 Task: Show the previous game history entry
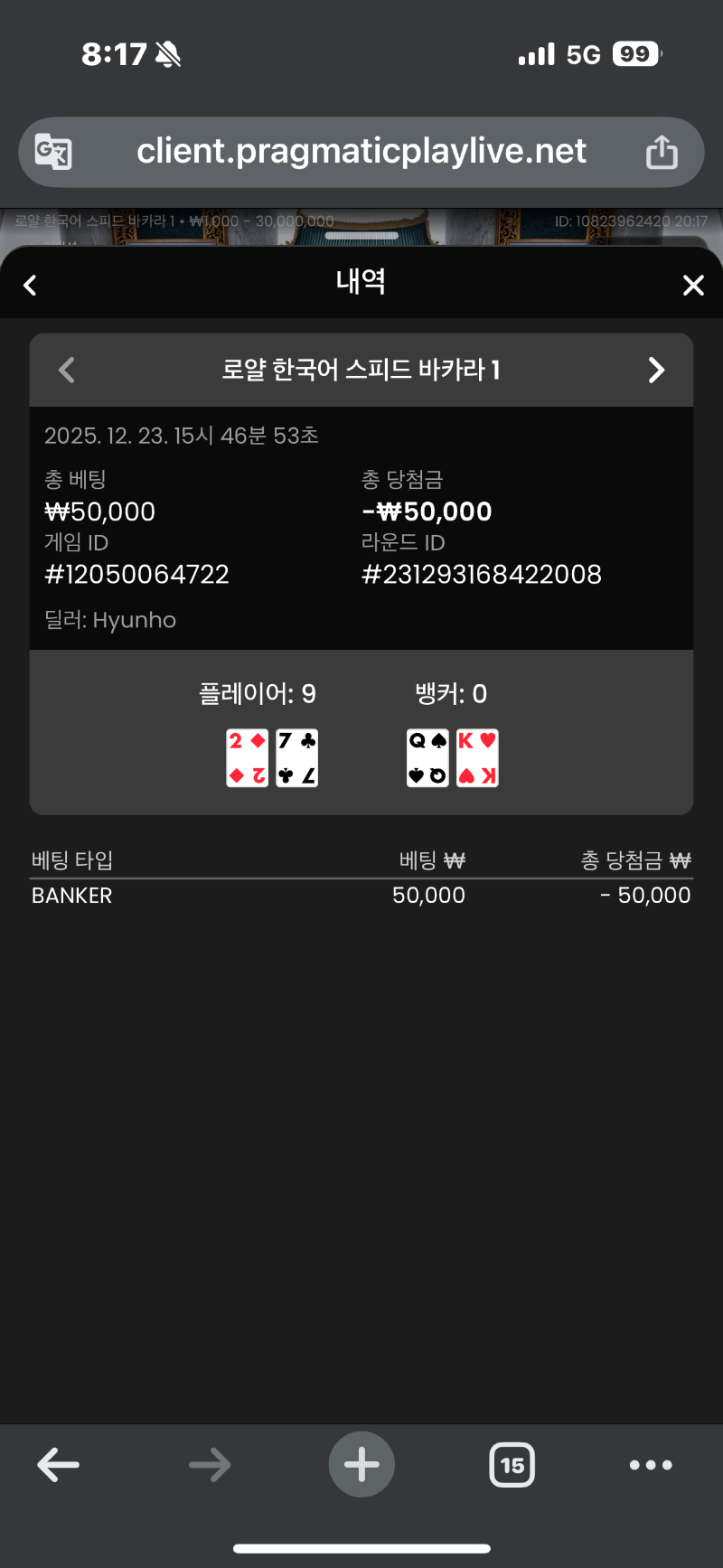67,370
